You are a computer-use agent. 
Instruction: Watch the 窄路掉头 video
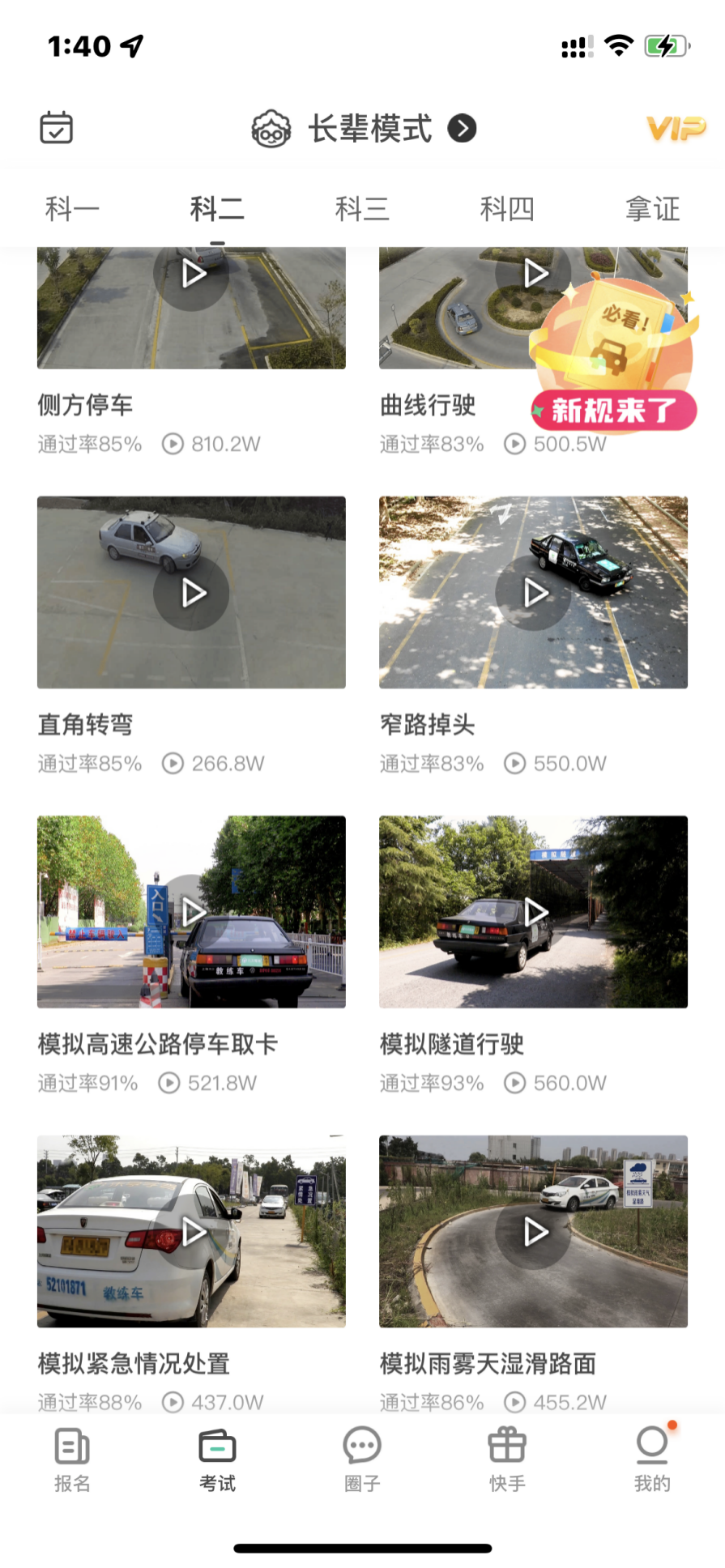[x=533, y=593]
